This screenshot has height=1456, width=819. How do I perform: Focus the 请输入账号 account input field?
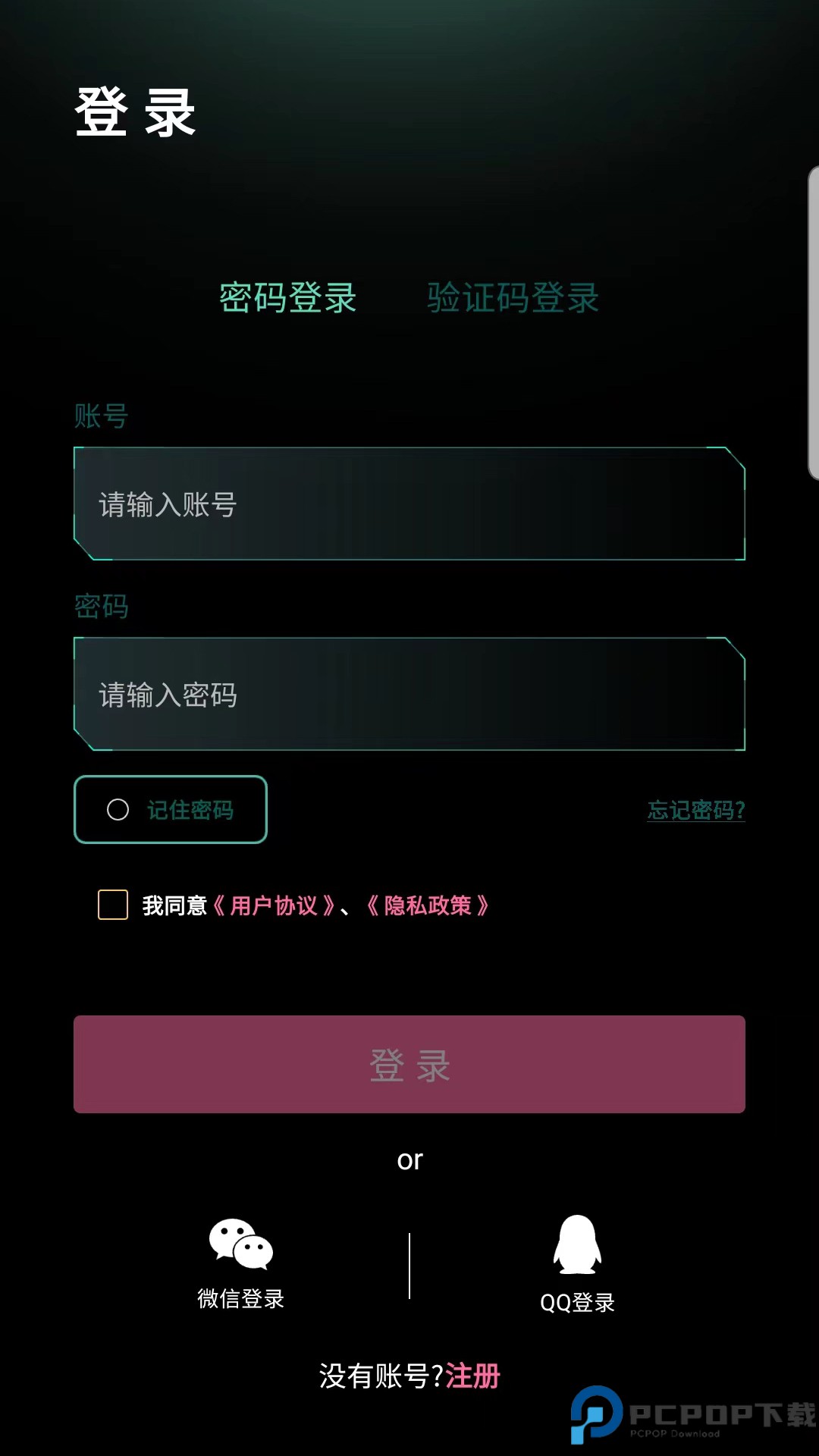click(x=409, y=504)
